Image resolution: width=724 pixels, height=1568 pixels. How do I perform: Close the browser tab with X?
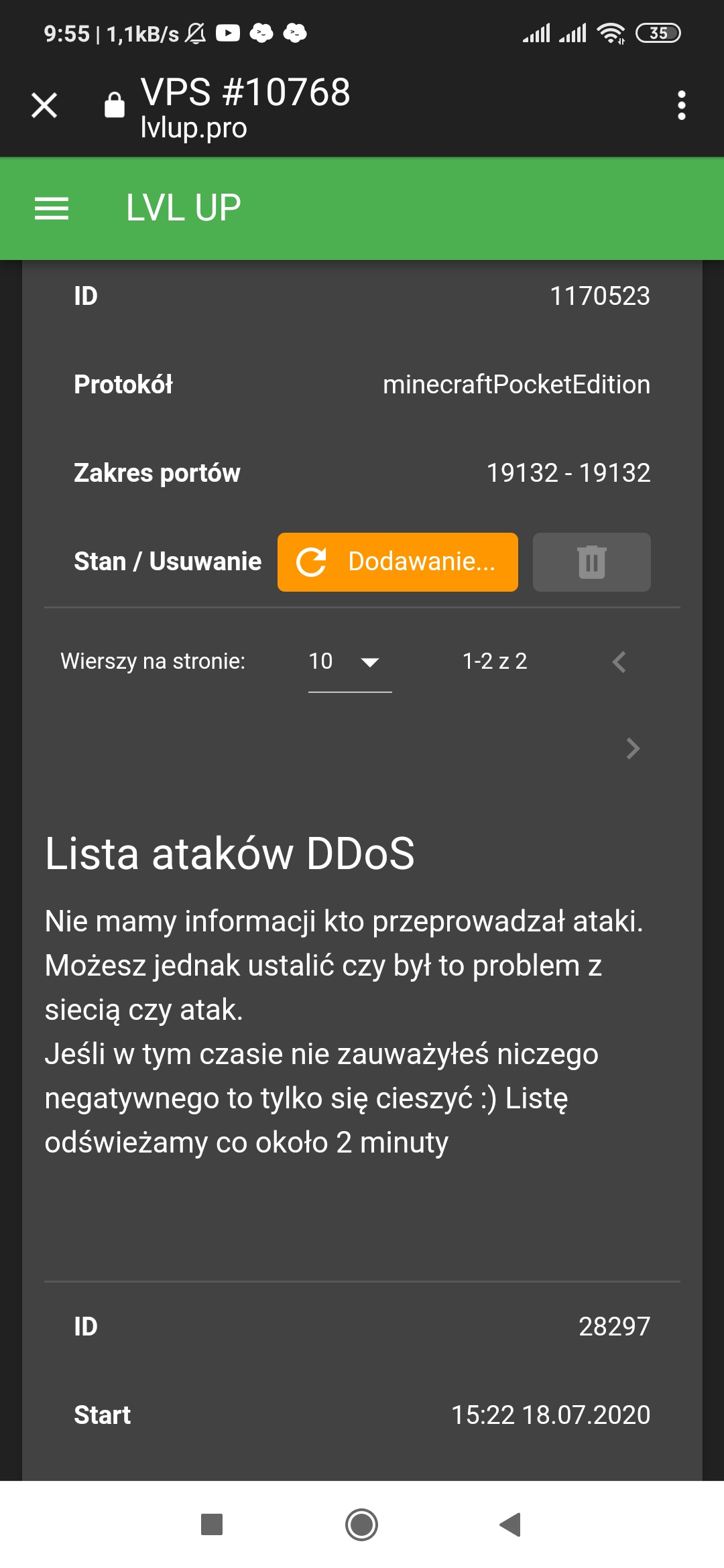pyautogui.click(x=44, y=105)
